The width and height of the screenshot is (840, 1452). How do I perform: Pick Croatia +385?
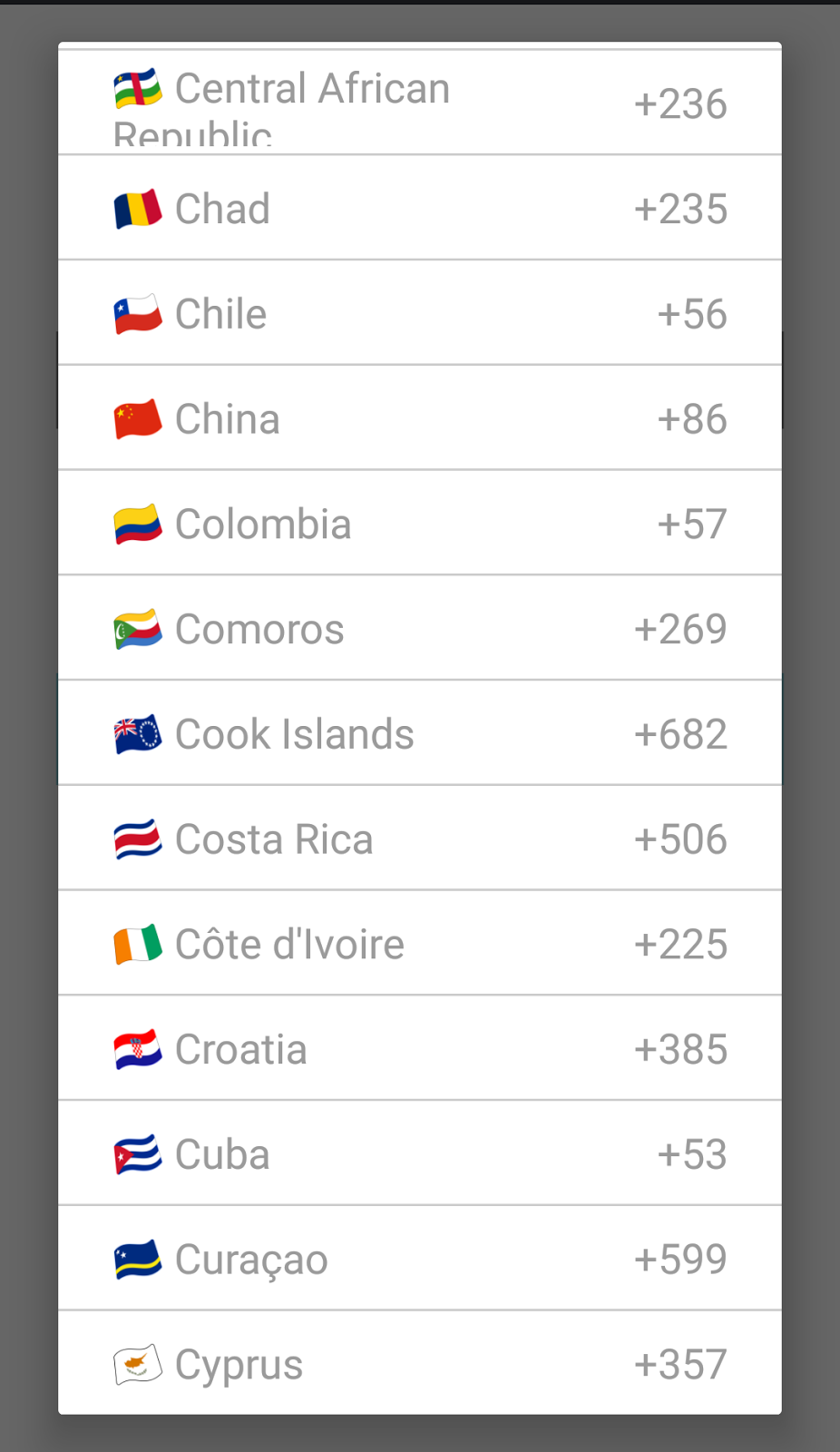click(420, 1048)
